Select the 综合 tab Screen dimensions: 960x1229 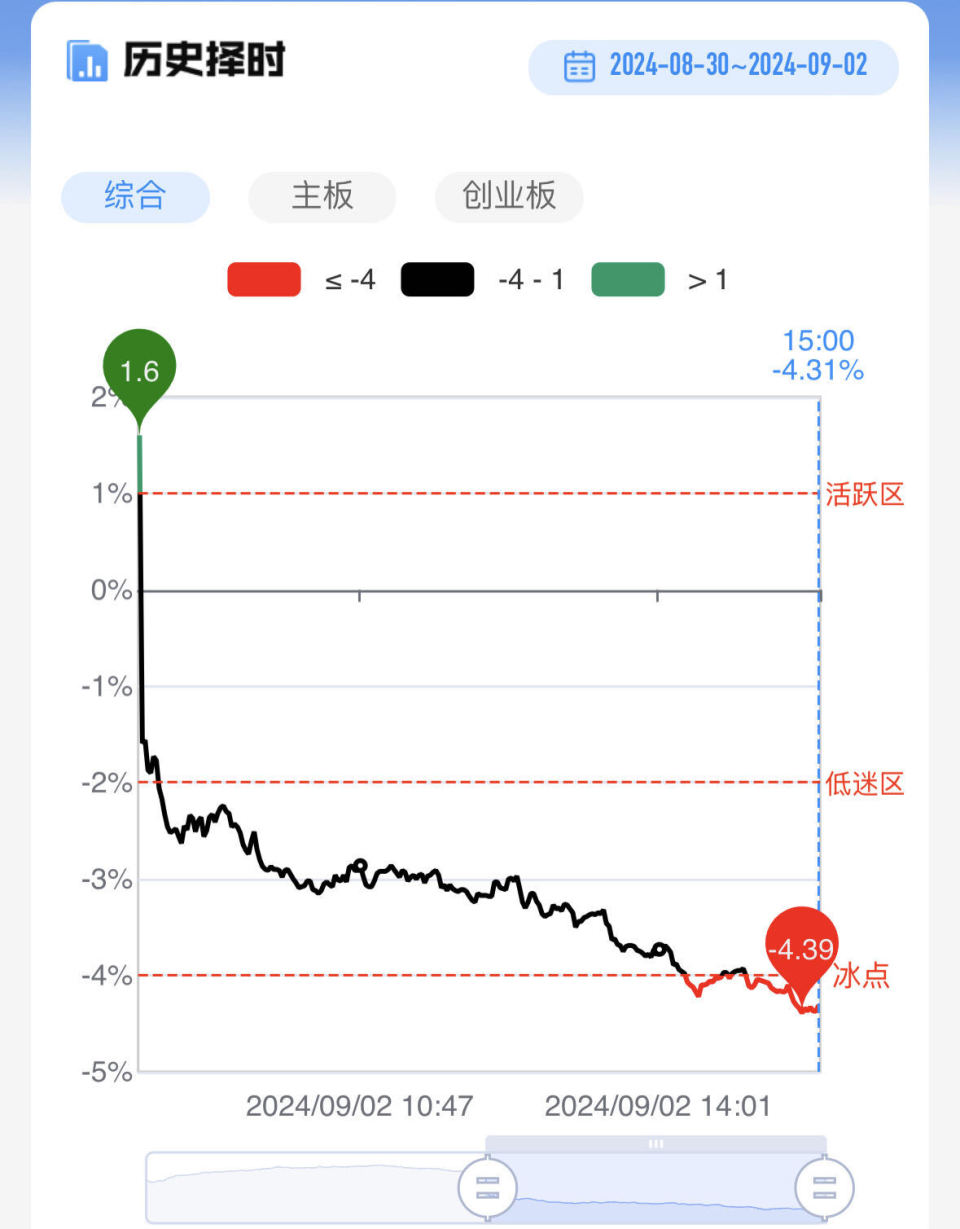click(x=134, y=197)
